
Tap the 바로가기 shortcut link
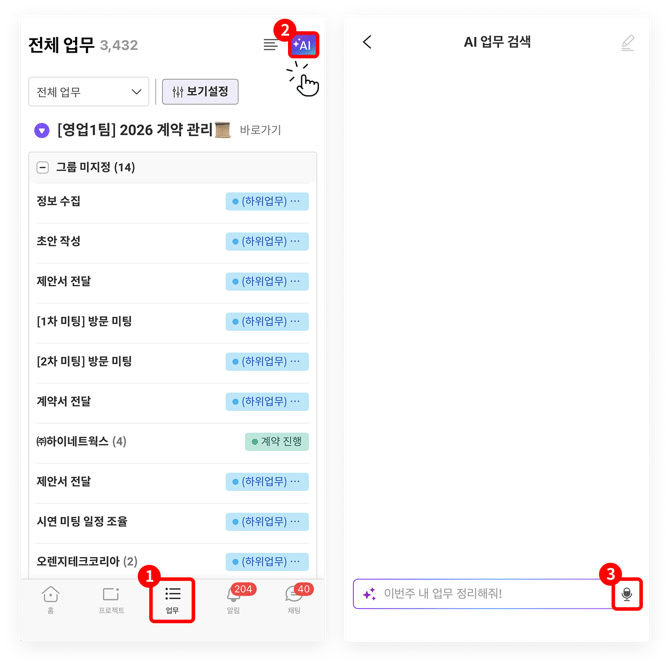[x=260, y=130]
